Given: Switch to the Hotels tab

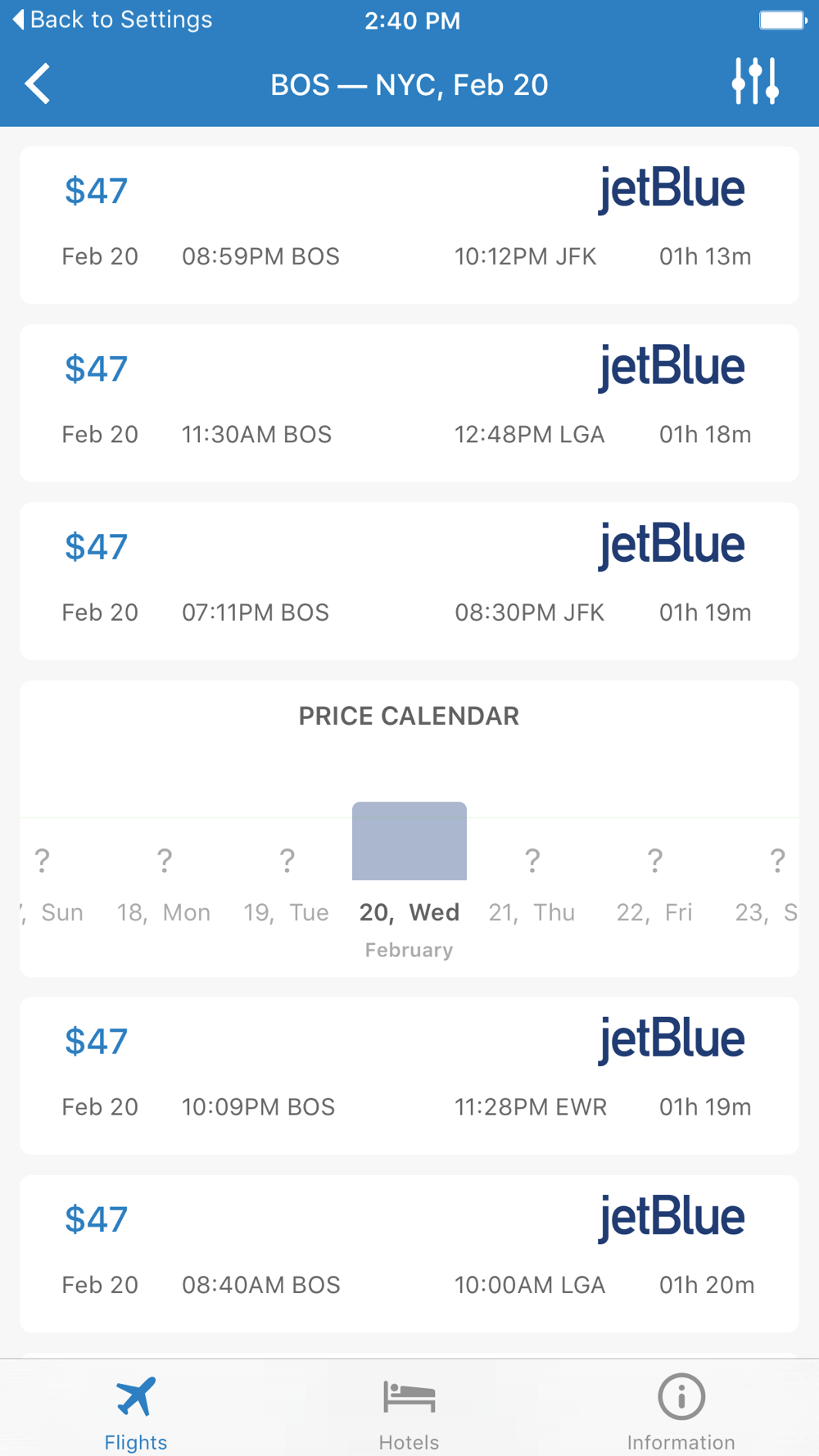Looking at the screenshot, I should click(x=409, y=1413).
